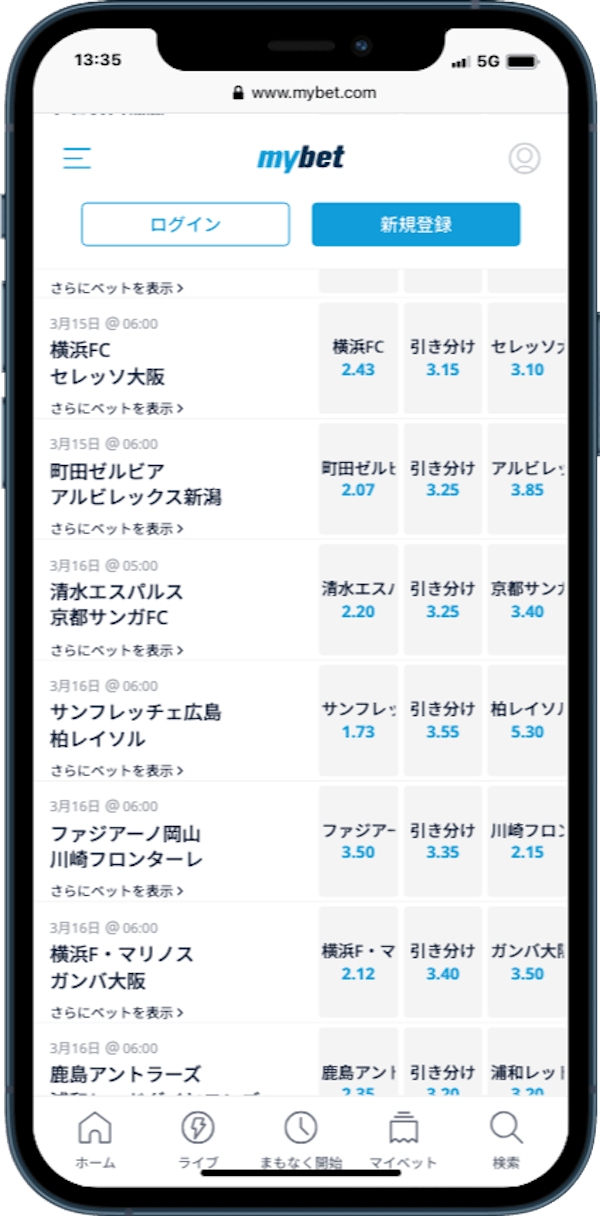Select draw 3.40 for 横浜F・マリノス match

pyautogui.click(x=442, y=963)
